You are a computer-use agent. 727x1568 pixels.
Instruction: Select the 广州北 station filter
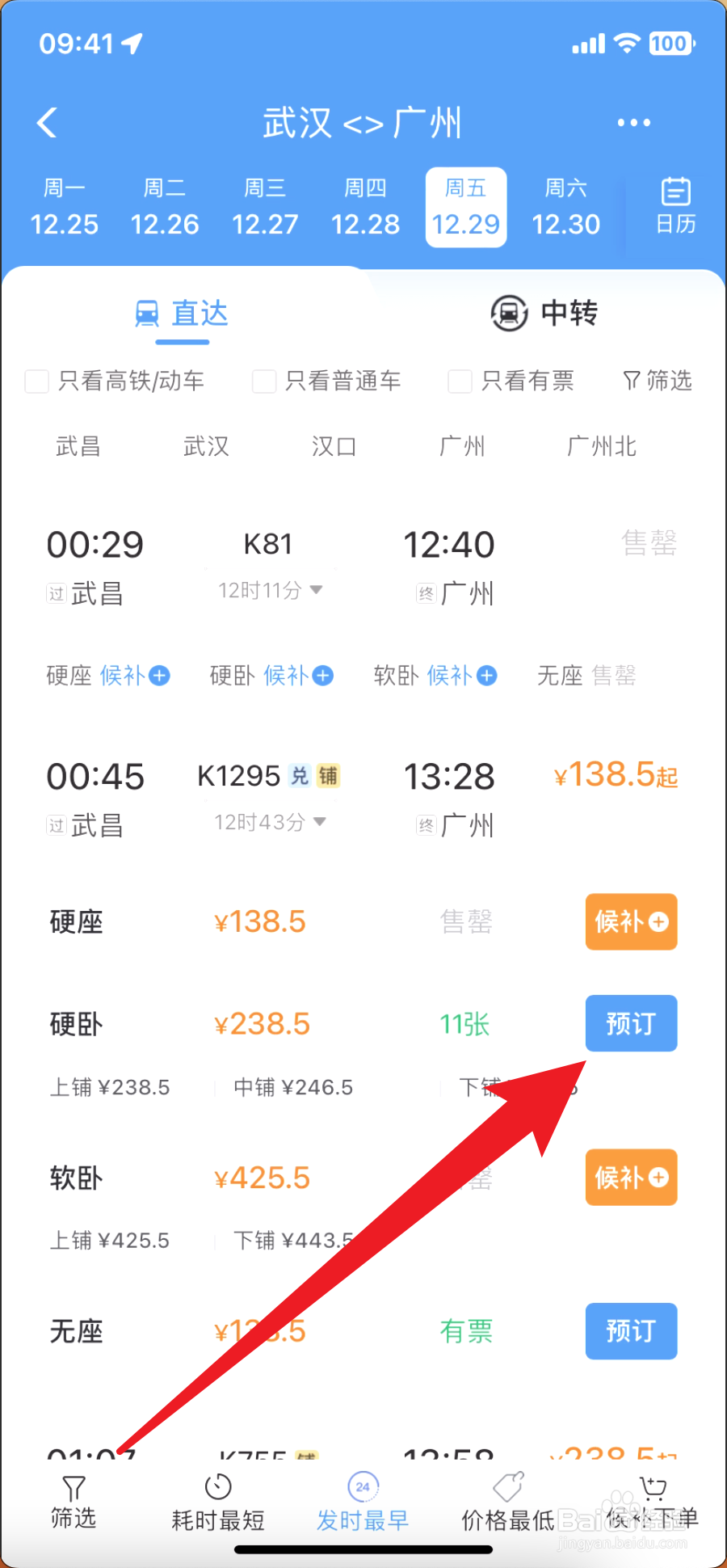(x=601, y=445)
